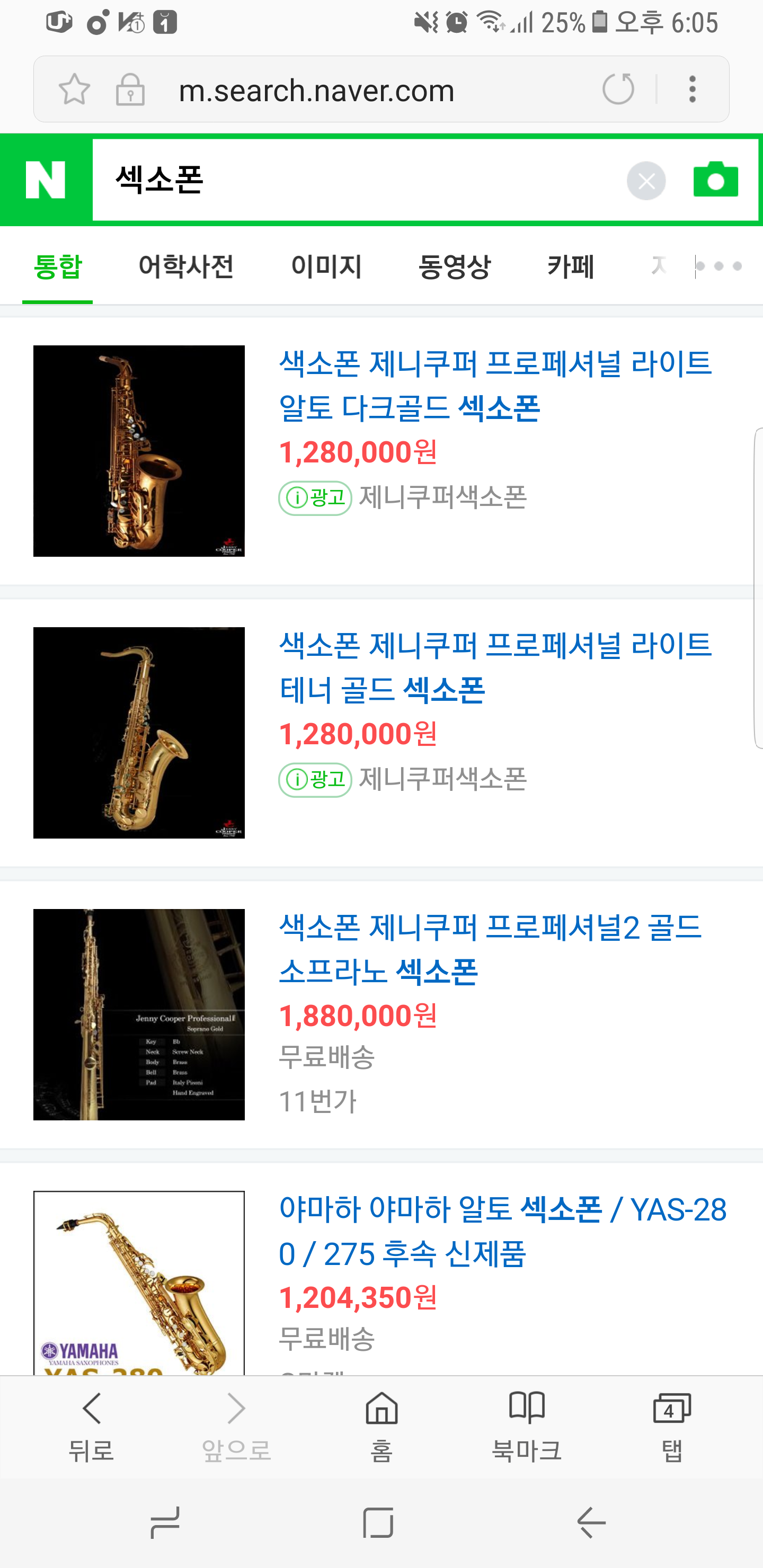Open the 테너 골드 섹소폰 listing
763x1568 pixels.
point(494,667)
